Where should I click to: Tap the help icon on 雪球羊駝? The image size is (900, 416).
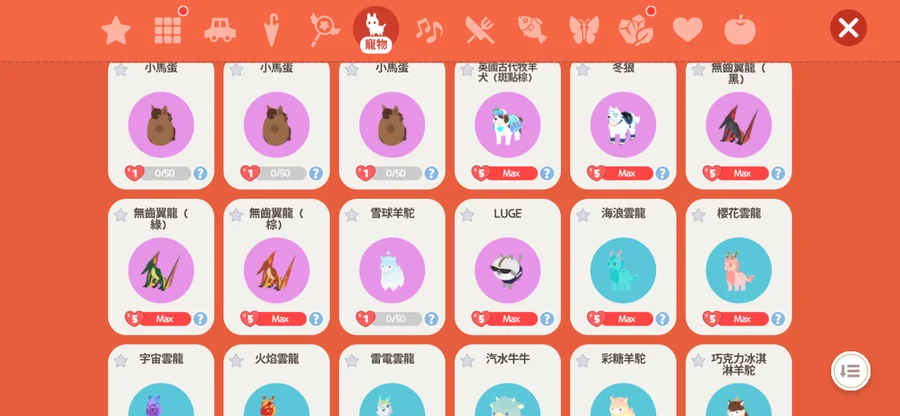coord(431,319)
